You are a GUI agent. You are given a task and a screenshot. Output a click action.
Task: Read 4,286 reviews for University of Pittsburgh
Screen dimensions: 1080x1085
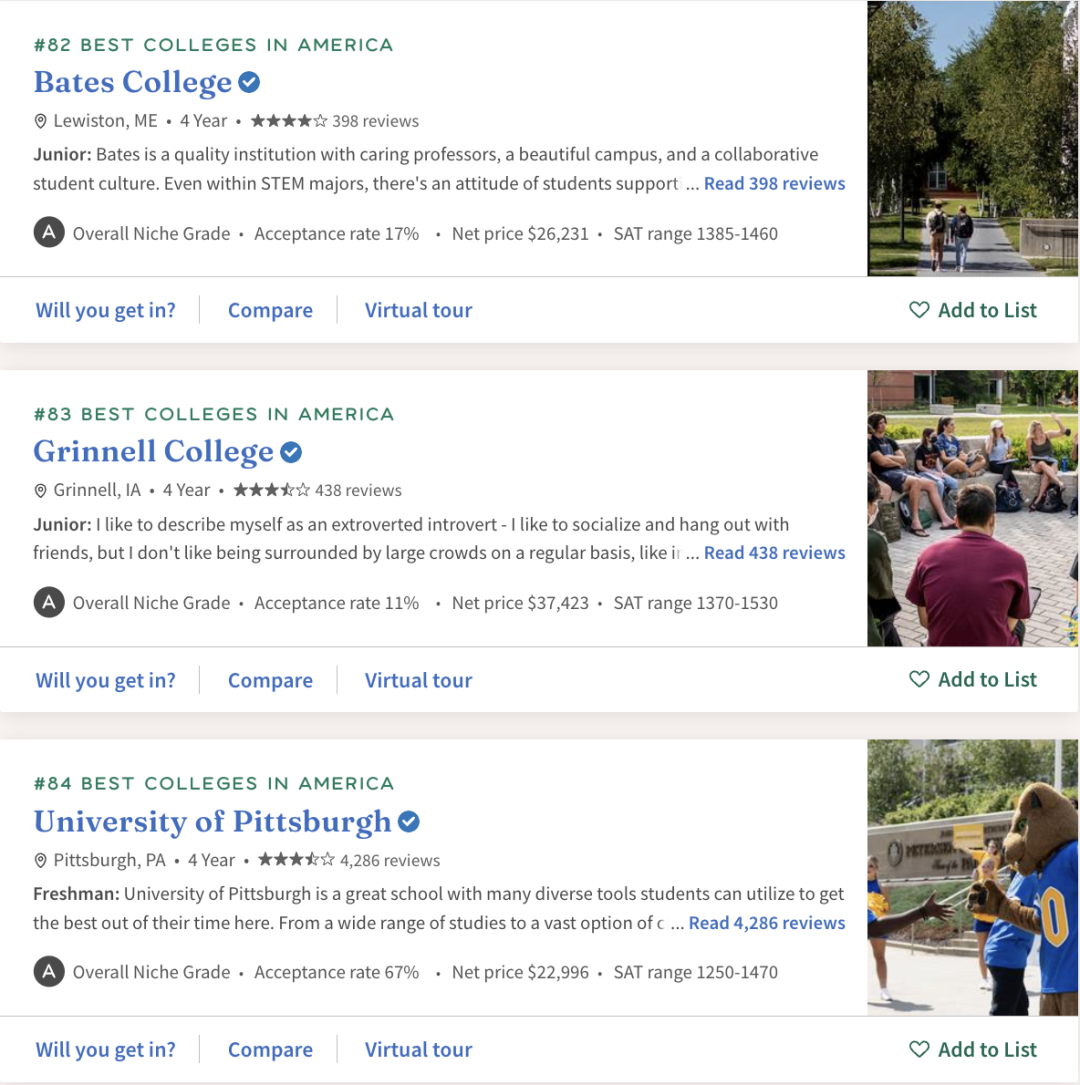766,923
